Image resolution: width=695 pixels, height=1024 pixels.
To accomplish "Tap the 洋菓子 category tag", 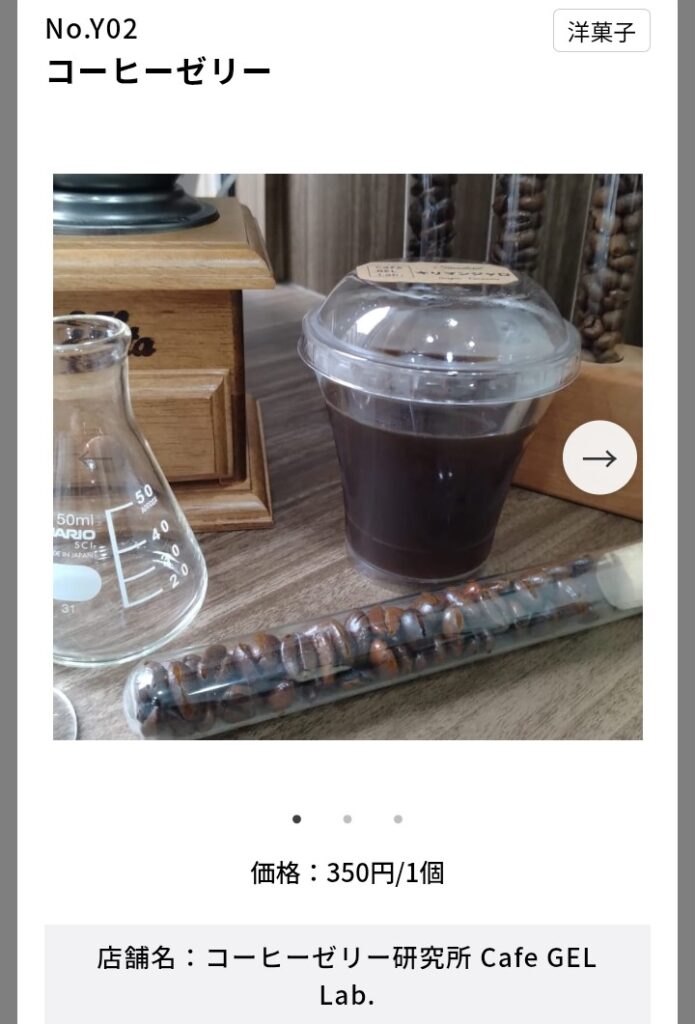I will [601, 31].
